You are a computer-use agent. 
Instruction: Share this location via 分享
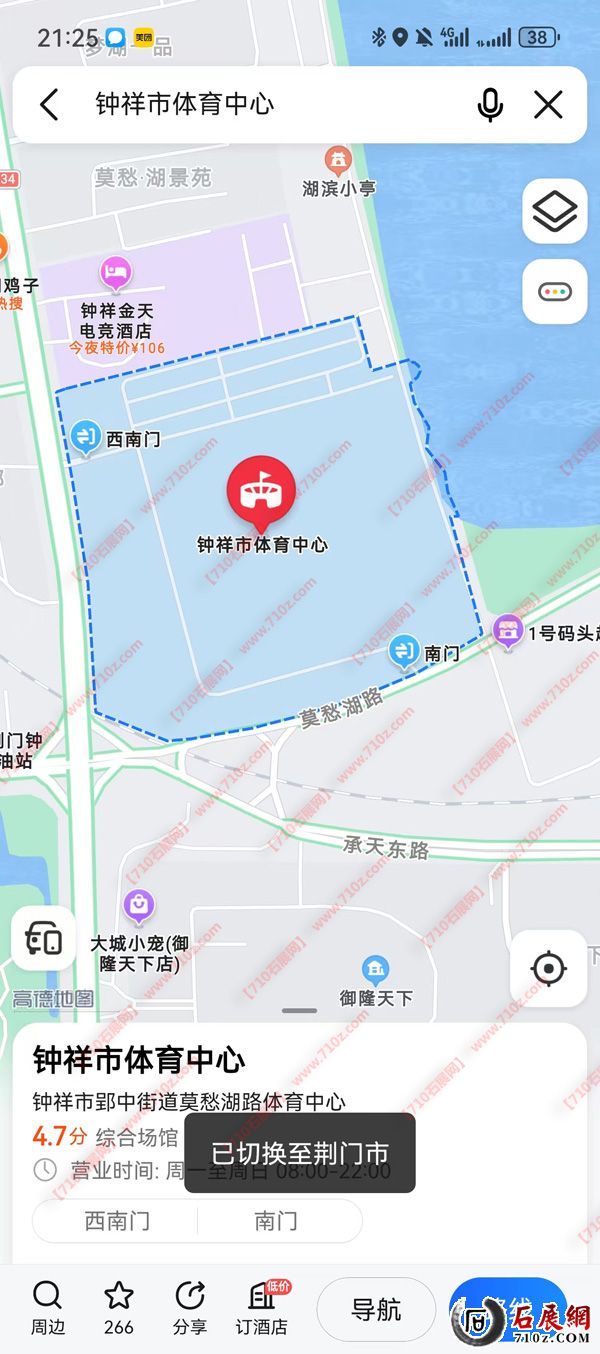pos(189,1308)
